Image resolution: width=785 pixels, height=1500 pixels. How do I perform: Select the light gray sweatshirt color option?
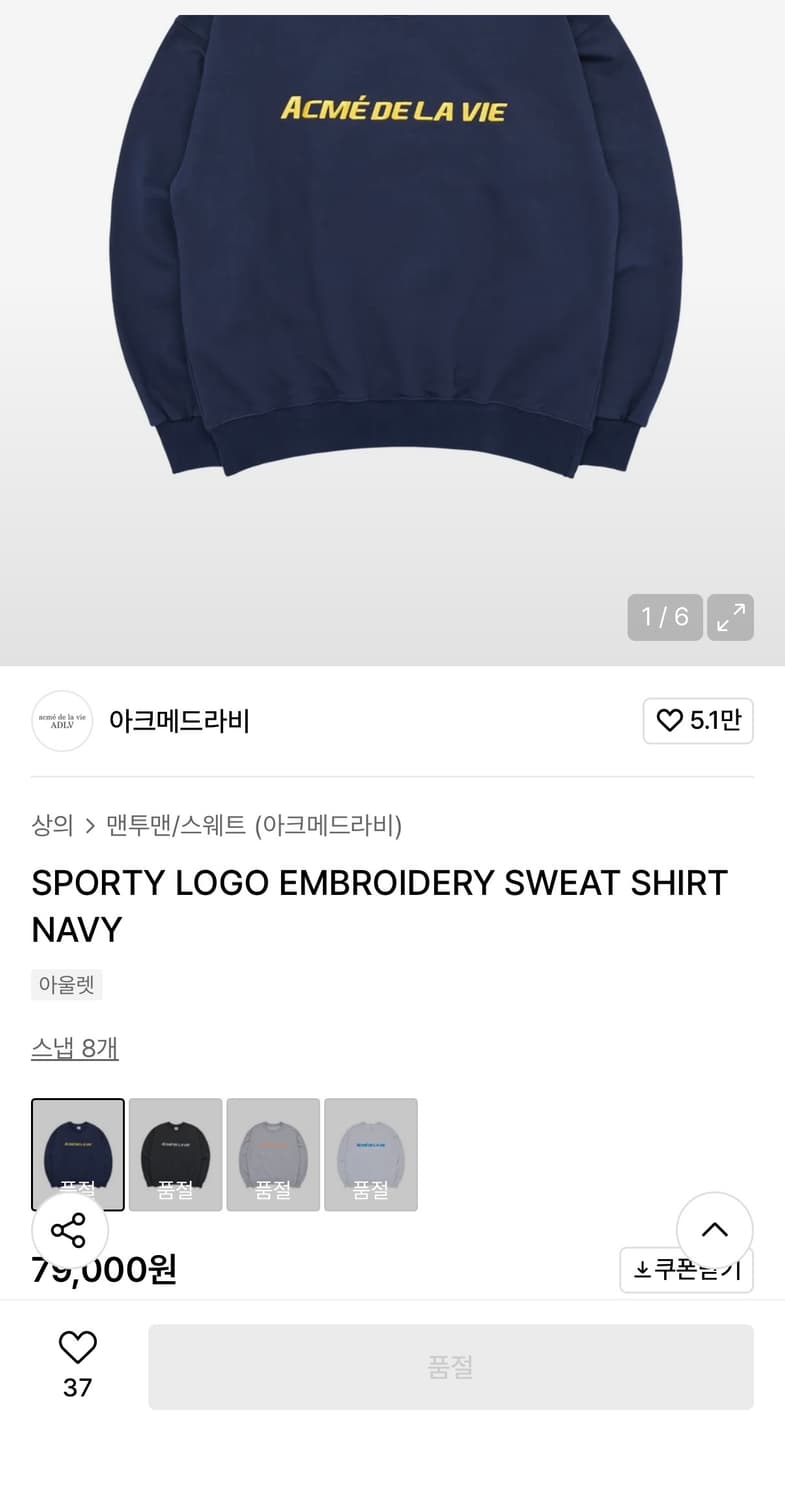(x=371, y=1154)
